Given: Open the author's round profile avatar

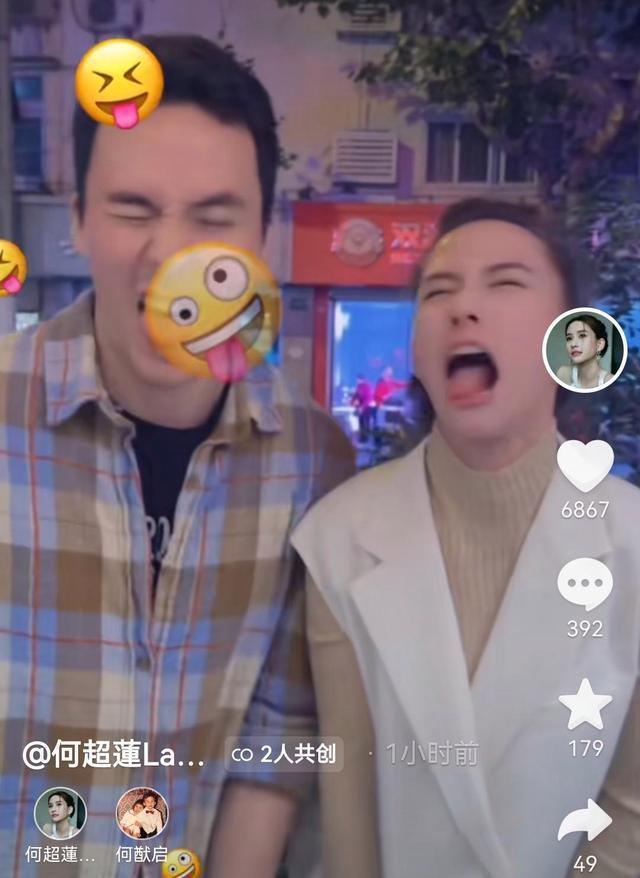Looking at the screenshot, I should 584,350.
